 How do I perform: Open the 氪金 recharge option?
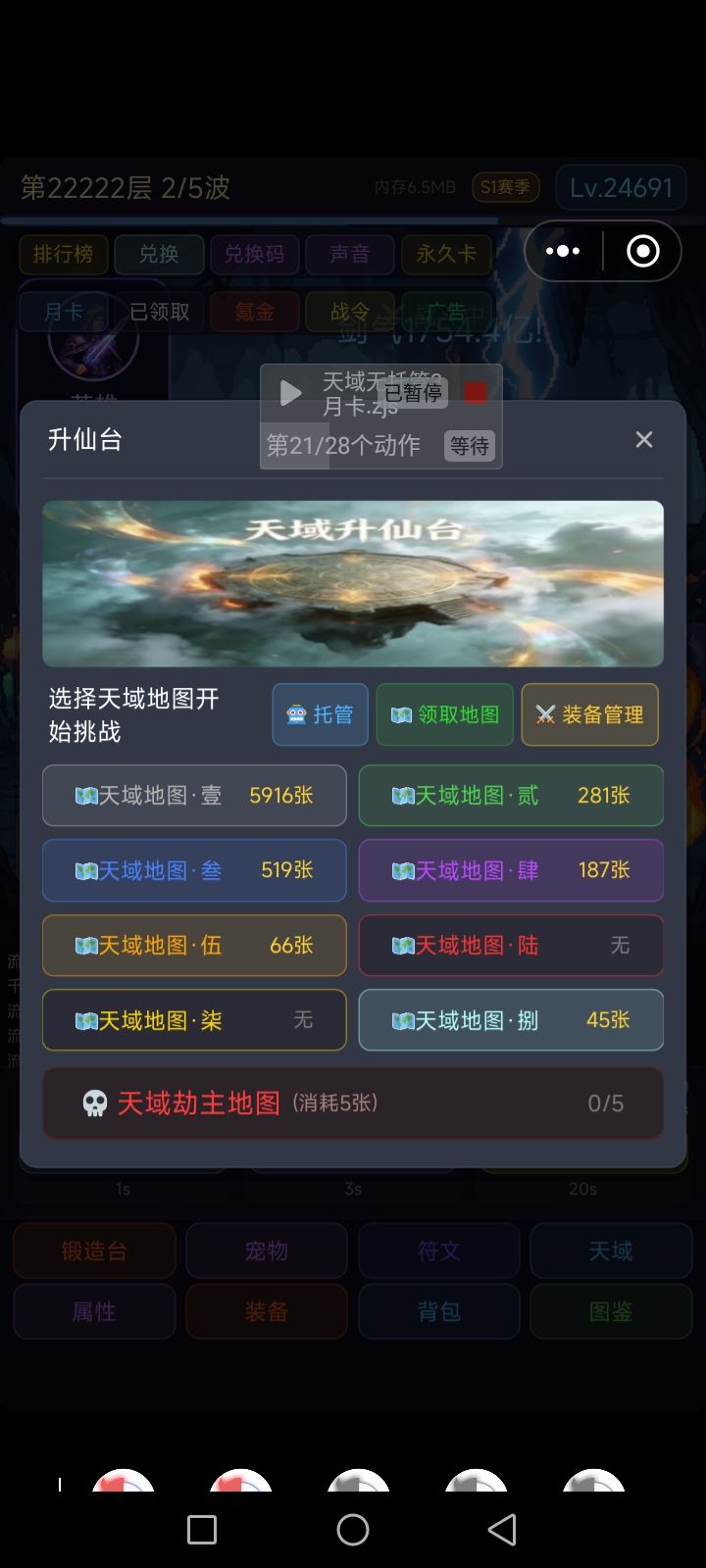coord(254,312)
